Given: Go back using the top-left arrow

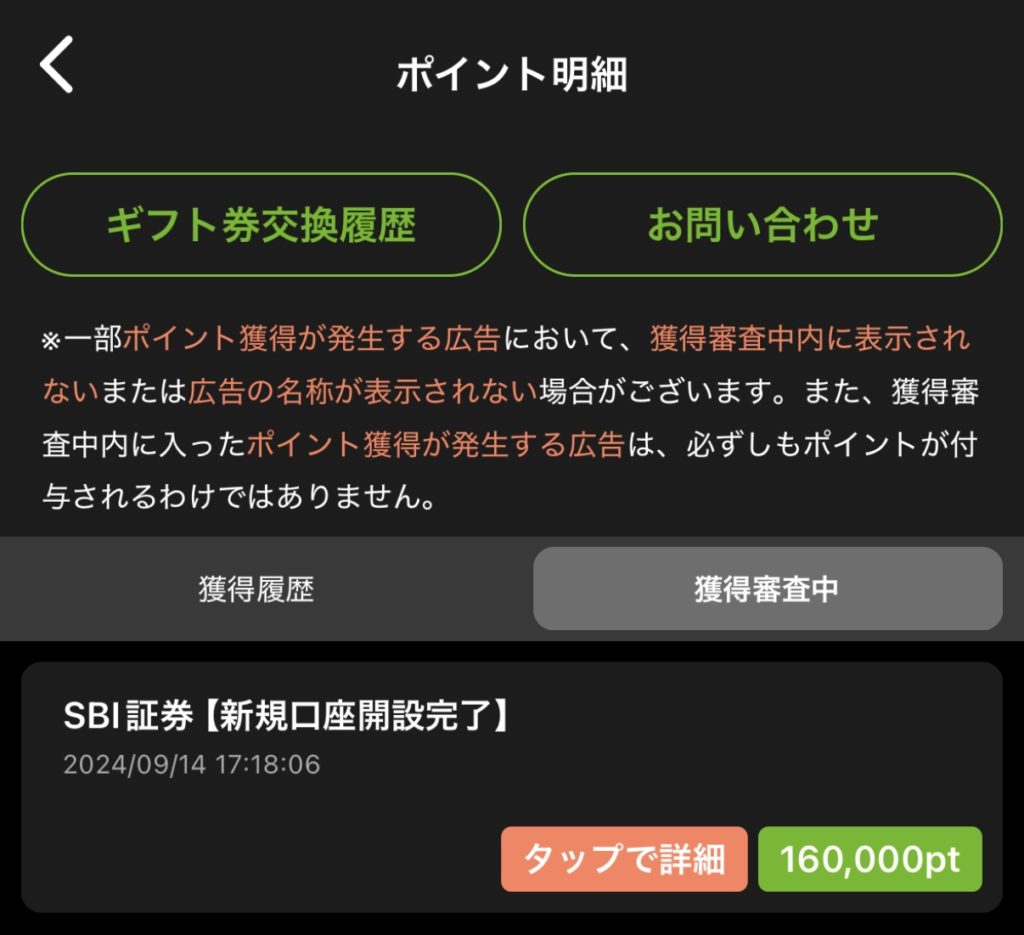Looking at the screenshot, I should [57, 68].
